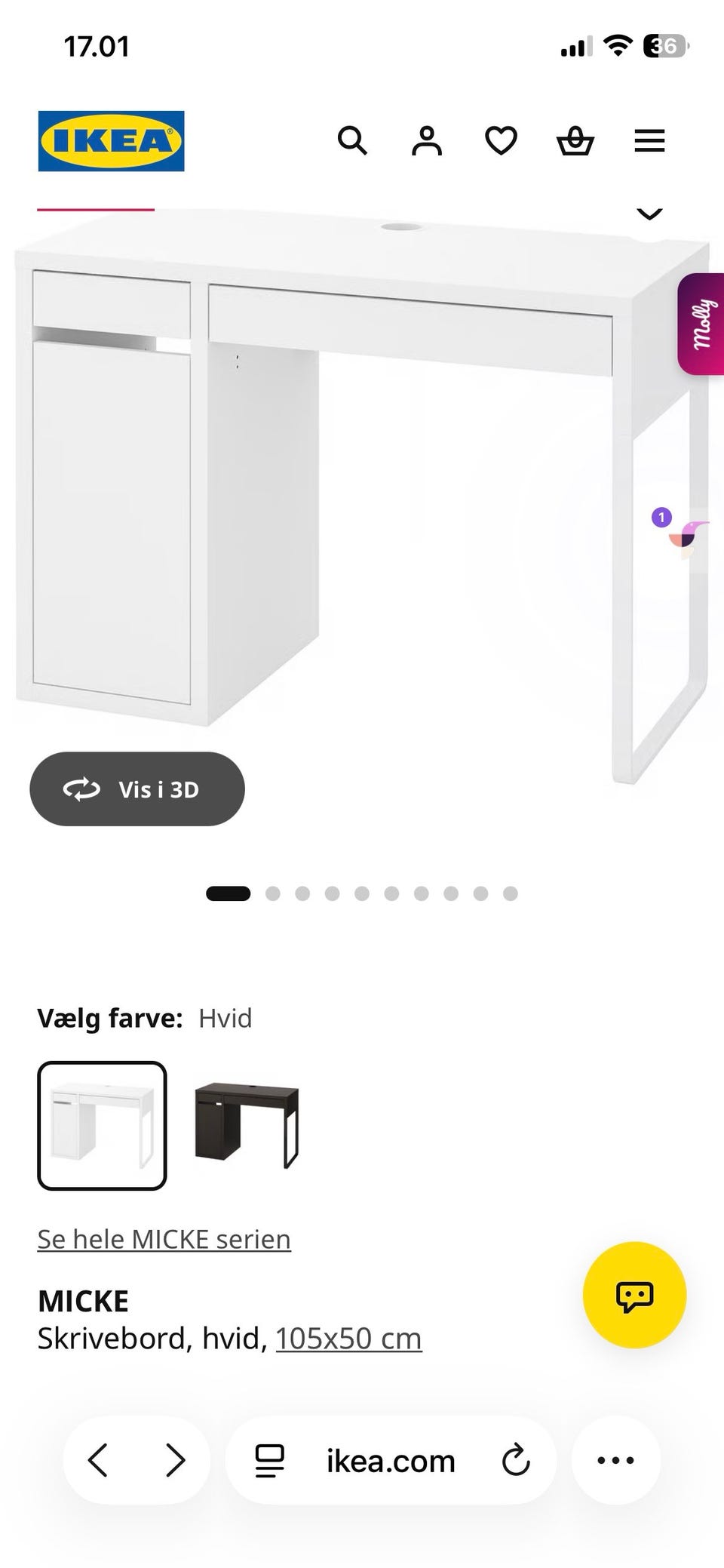Open the 105x50 cm size link
This screenshot has height=1568, width=724.
pos(348,1338)
